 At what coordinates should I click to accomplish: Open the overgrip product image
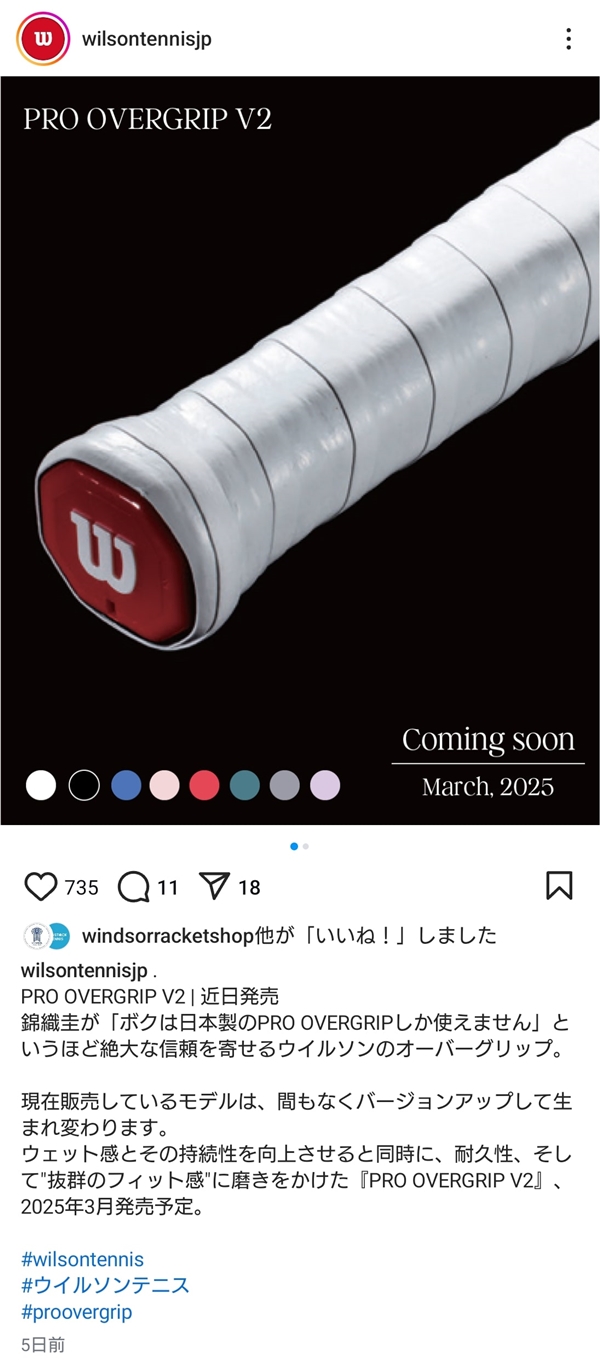point(300,450)
